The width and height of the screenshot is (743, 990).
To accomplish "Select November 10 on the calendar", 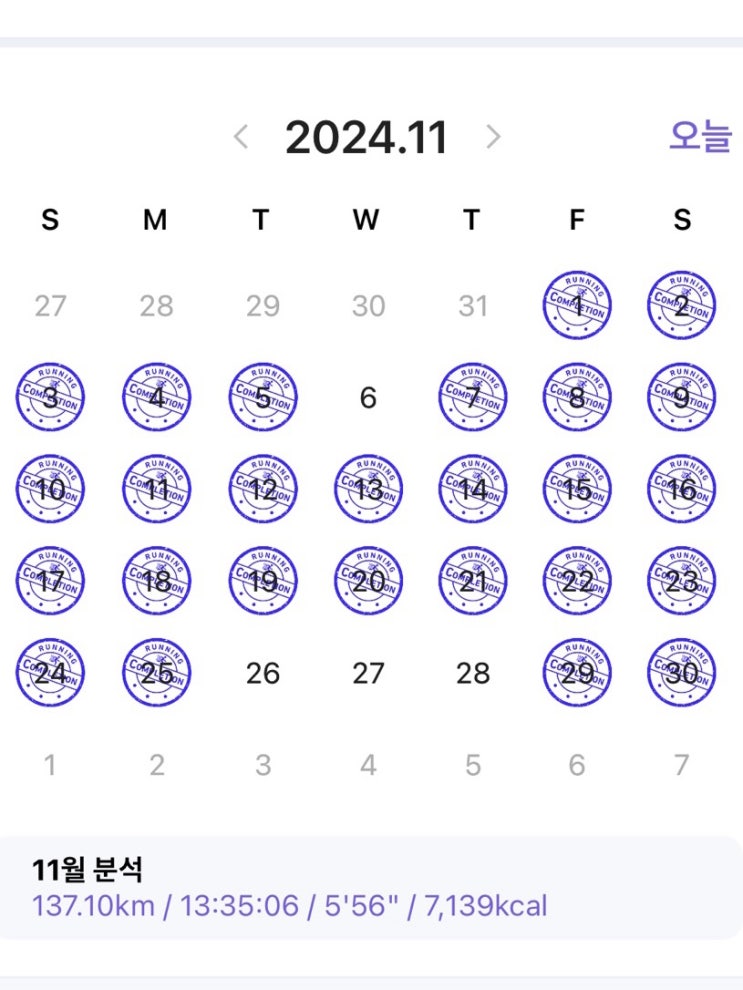I will pyautogui.click(x=50, y=489).
